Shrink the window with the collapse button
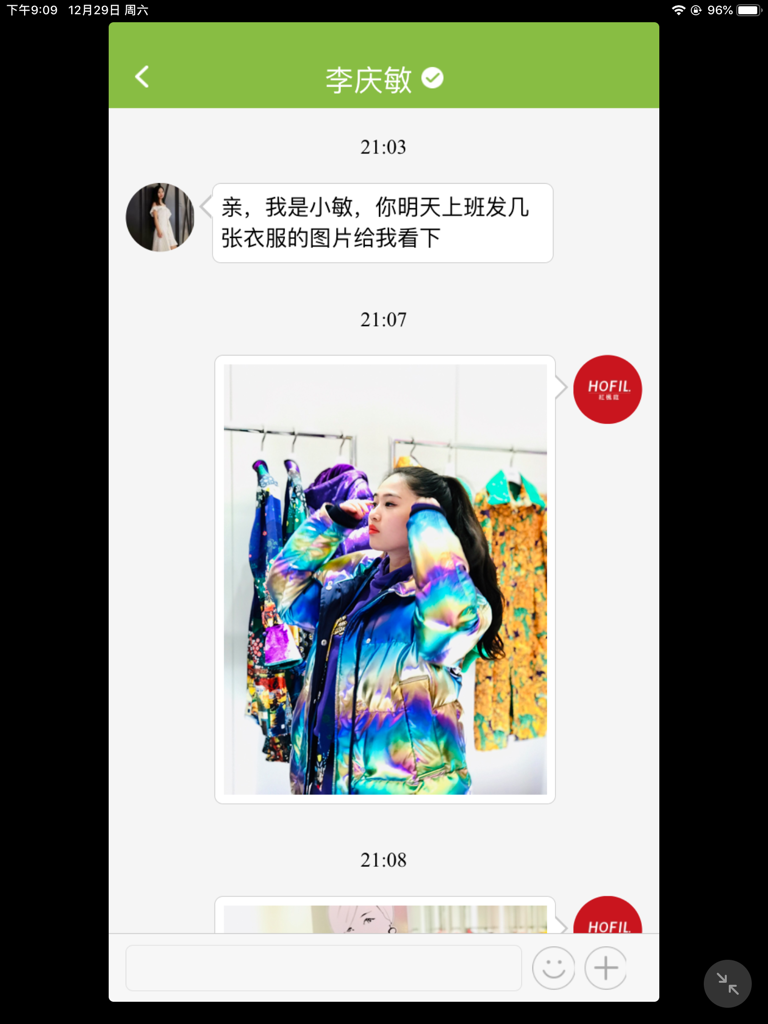Viewport: 768px width, 1024px height. pyautogui.click(x=727, y=984)
